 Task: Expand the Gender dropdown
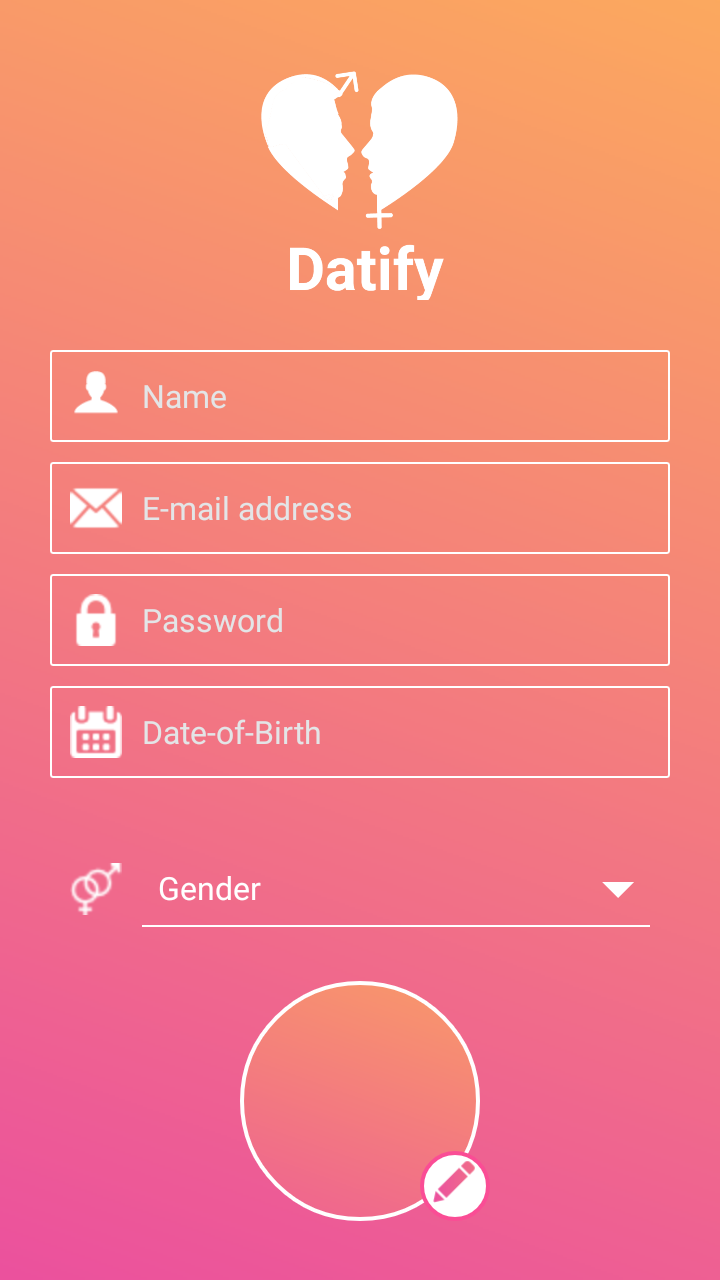click(396, 889)
